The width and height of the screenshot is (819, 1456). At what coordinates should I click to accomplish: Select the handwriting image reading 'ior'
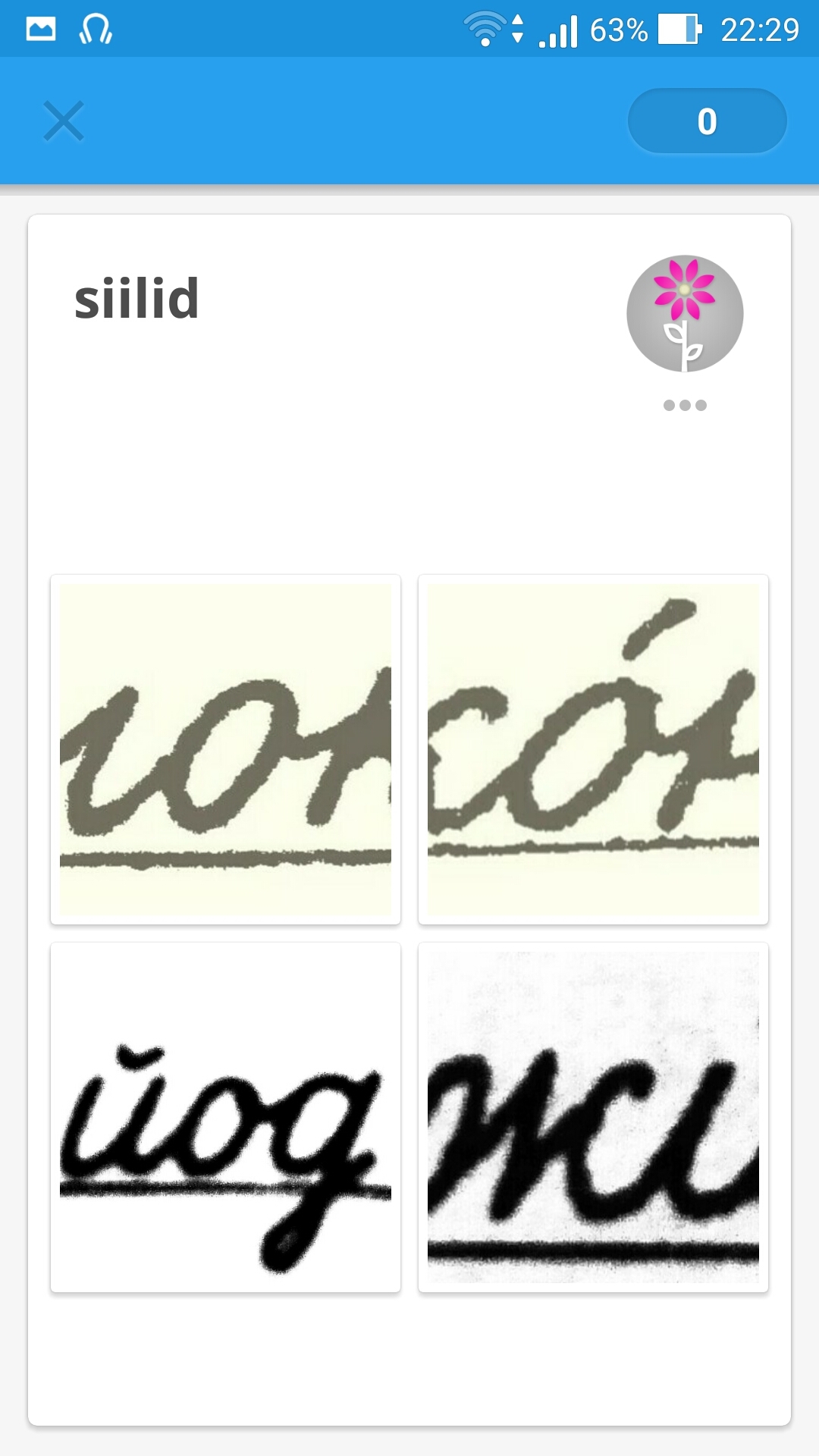[225, 749]
